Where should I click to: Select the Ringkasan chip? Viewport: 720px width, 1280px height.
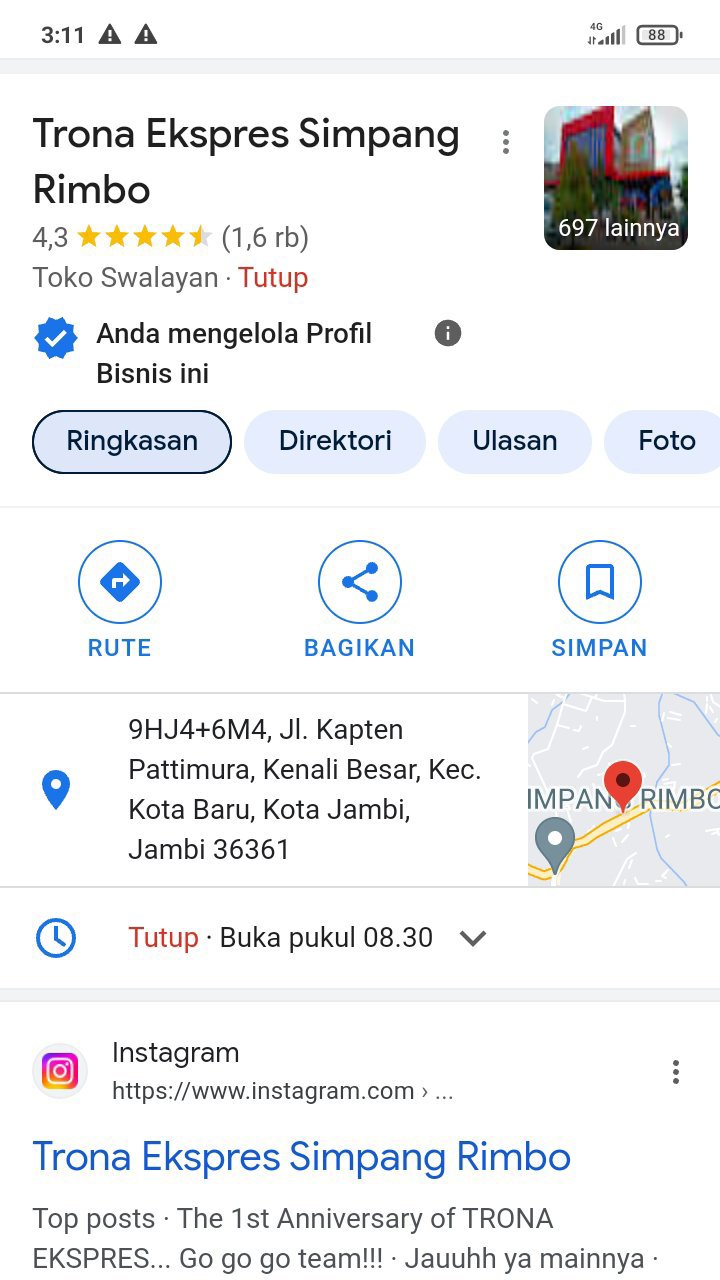[132, 441]
